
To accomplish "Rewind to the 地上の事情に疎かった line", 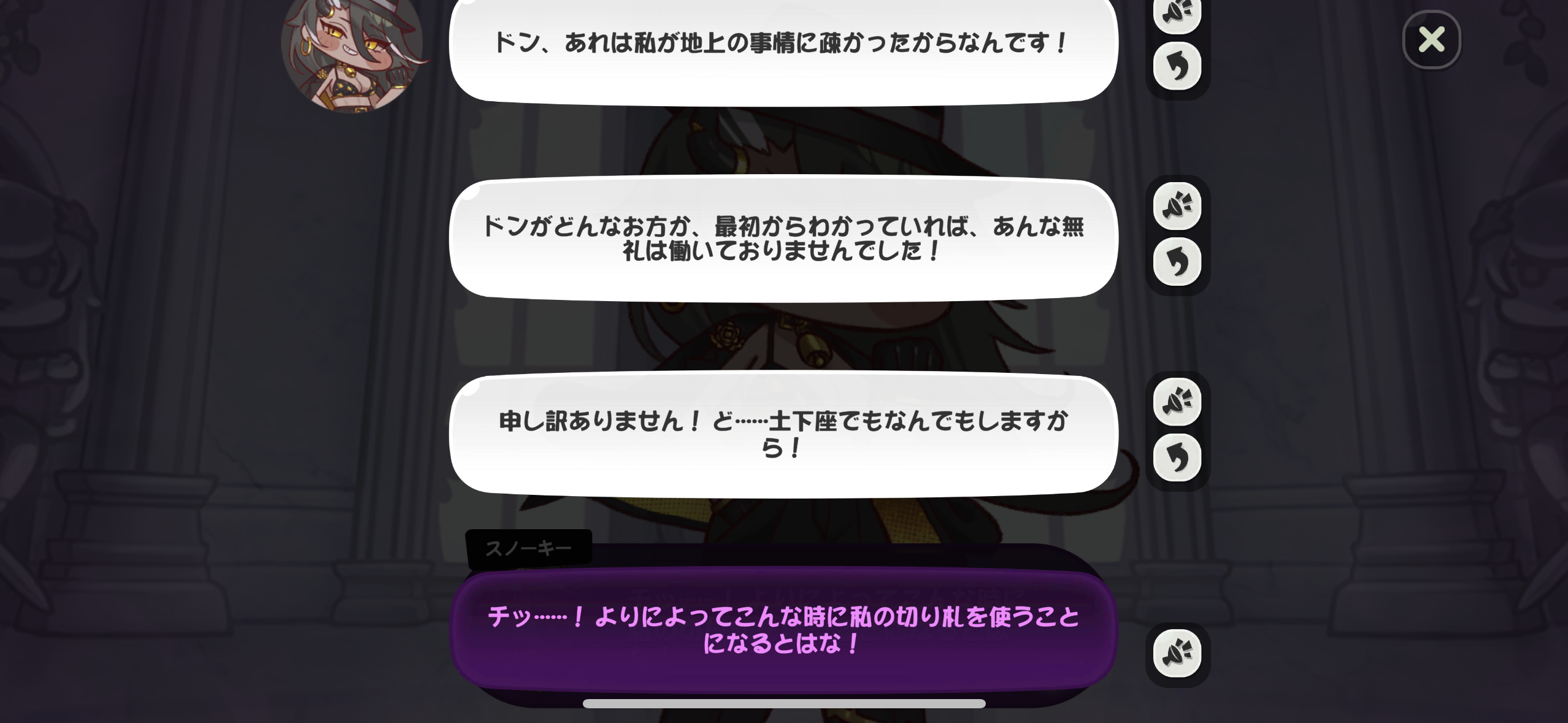I will [1177, 66].
